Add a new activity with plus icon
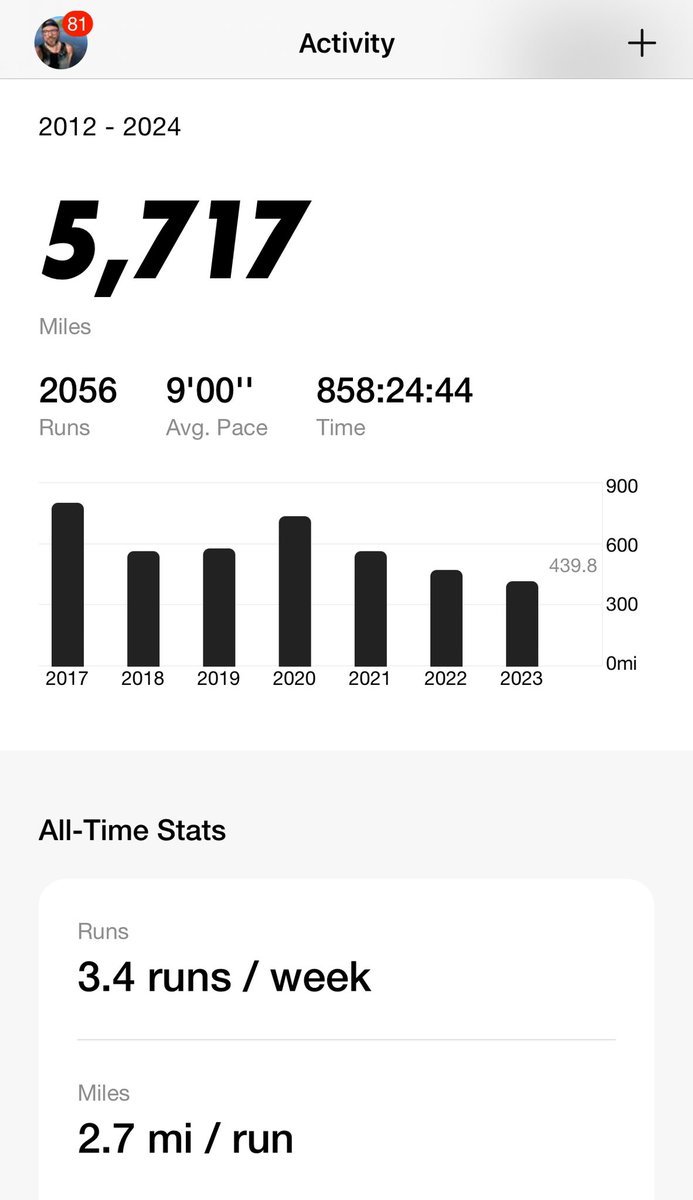 pyautogui.click(x=641, y=43)
